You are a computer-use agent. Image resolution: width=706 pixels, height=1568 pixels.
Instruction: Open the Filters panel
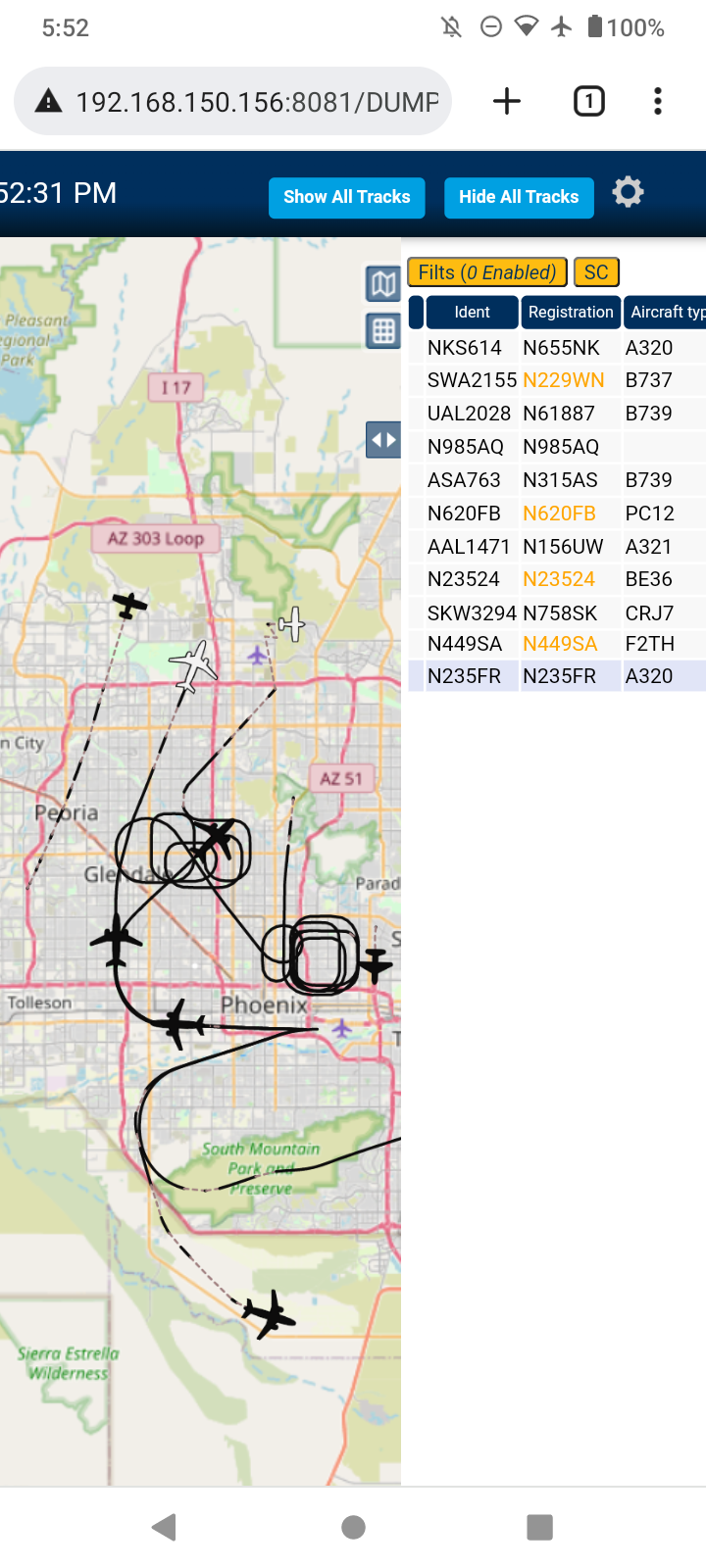point(486,272)
